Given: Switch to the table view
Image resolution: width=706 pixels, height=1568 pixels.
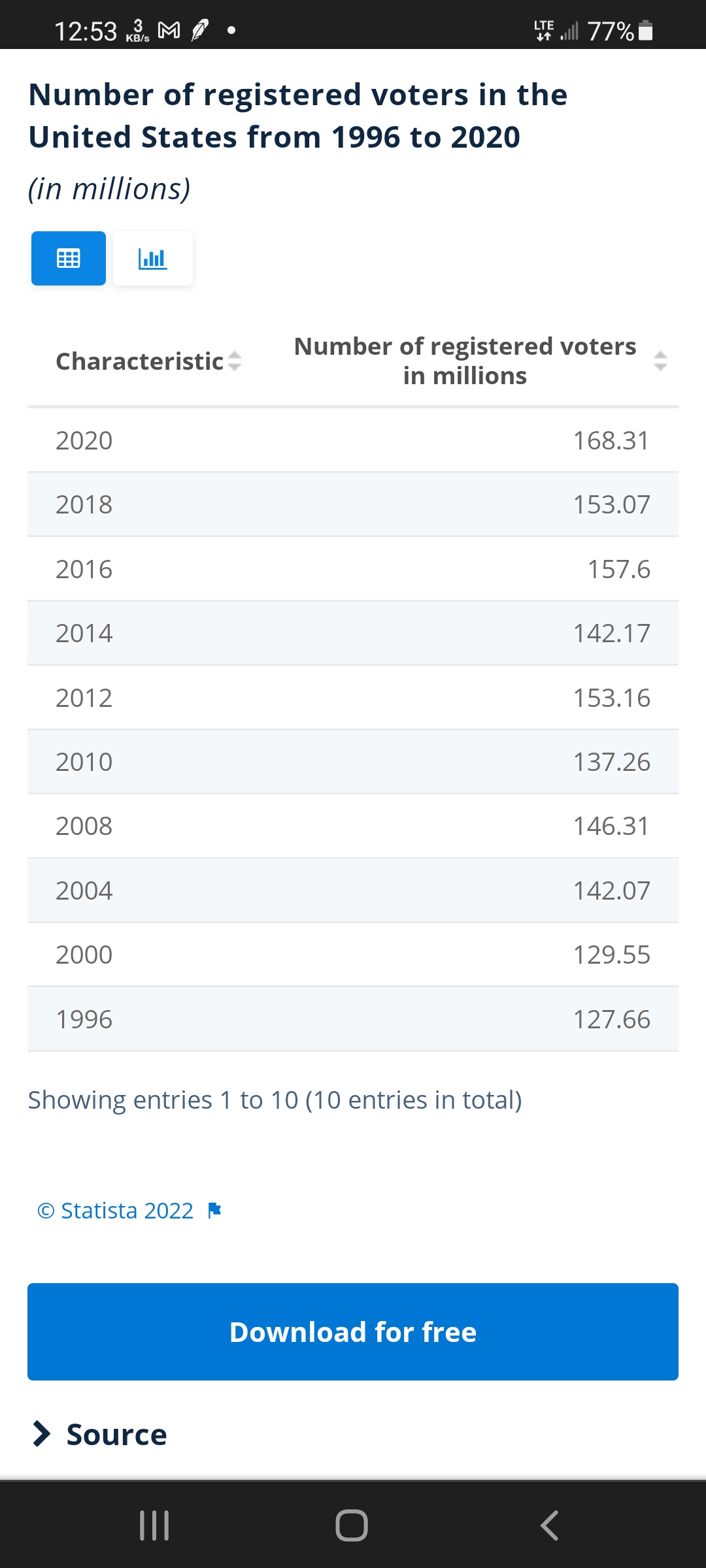Looking at the screenshot, I should [x=69, y=258].
